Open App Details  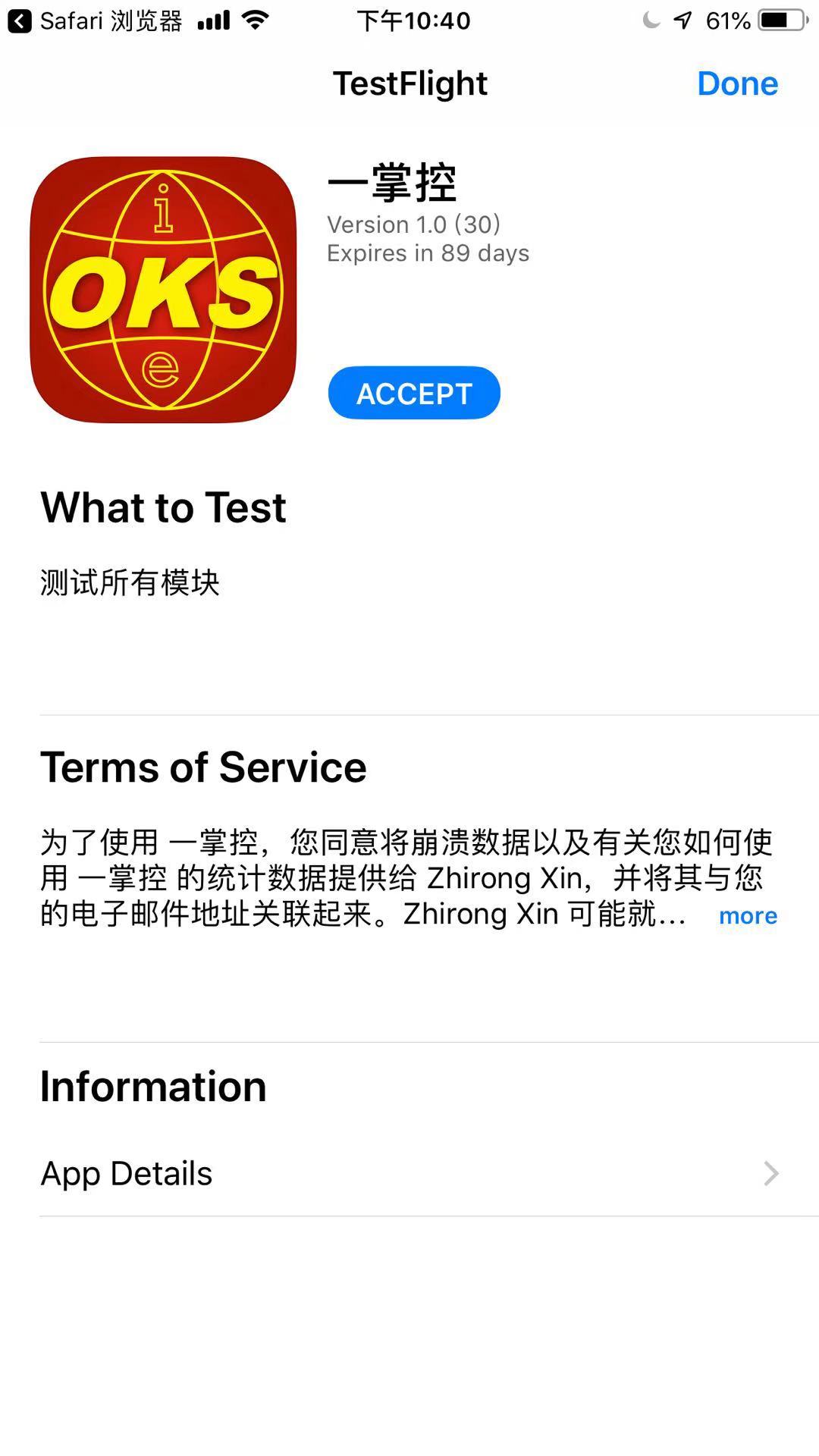click(x=409, y=1173)
